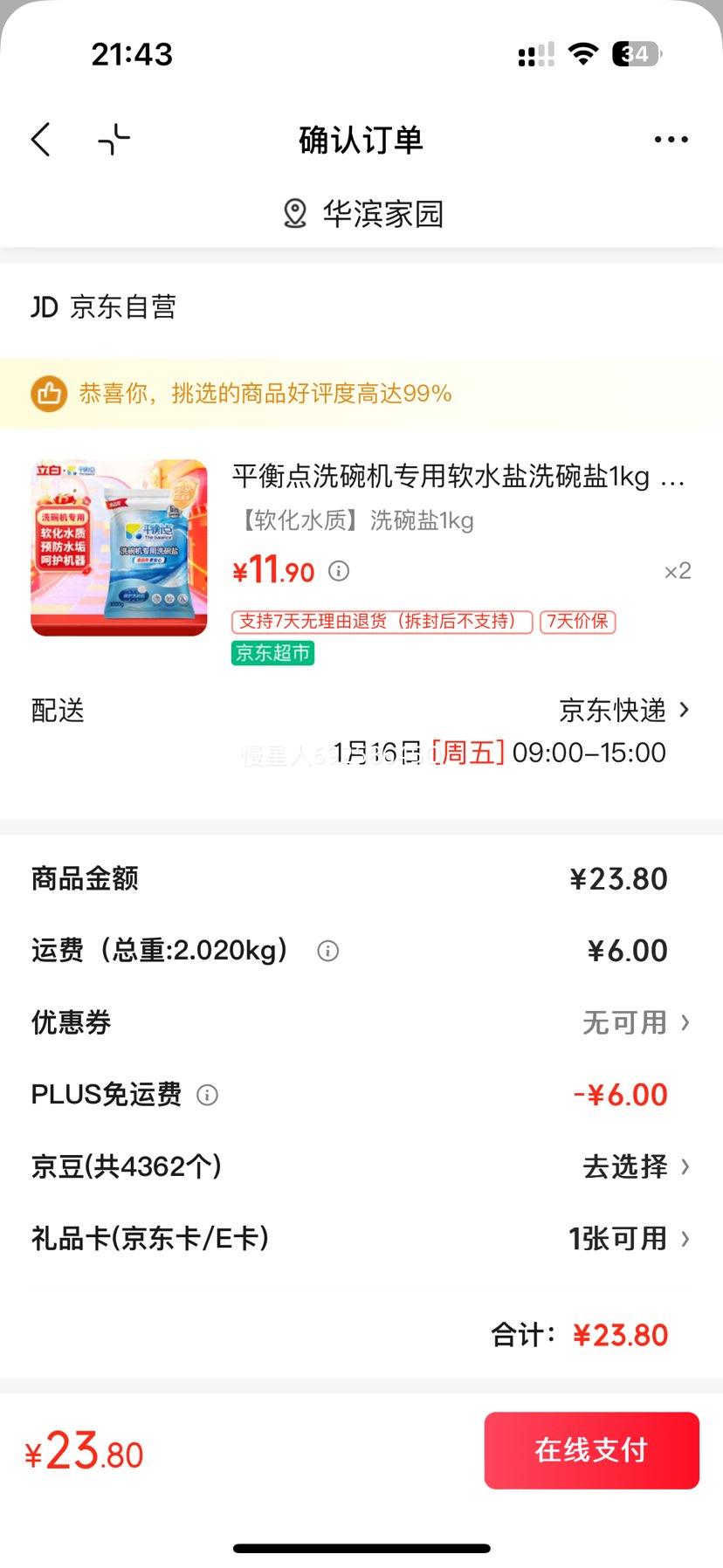Viewport: 723px width, 1568px height.
Task: Tap the 京东超市 green tag
Action: [272, 652]
